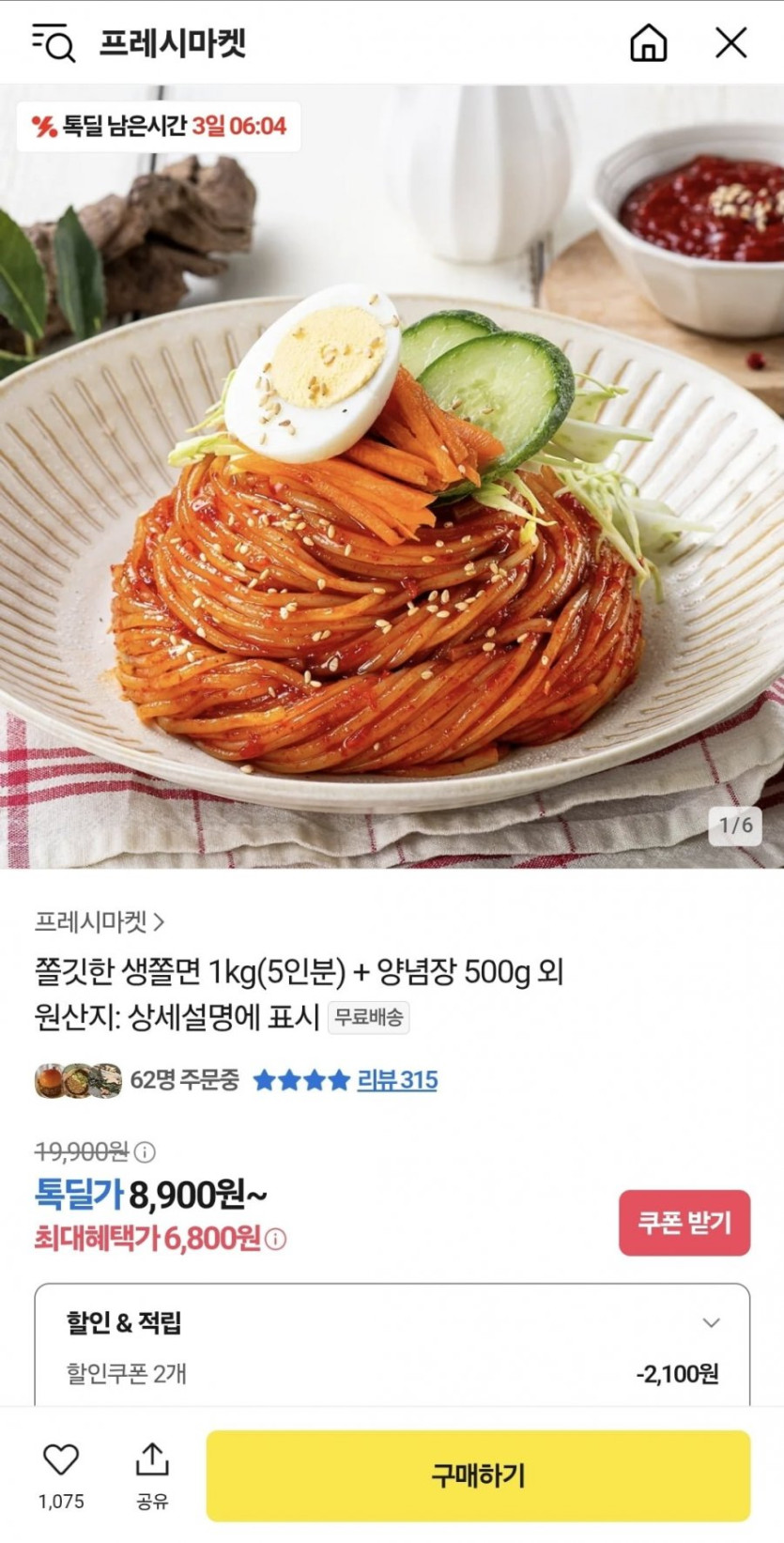The width and height of the screenshot is (784, 1543).
Task: Expand the 할인 & 적립 section
Action: (711, 1322)
